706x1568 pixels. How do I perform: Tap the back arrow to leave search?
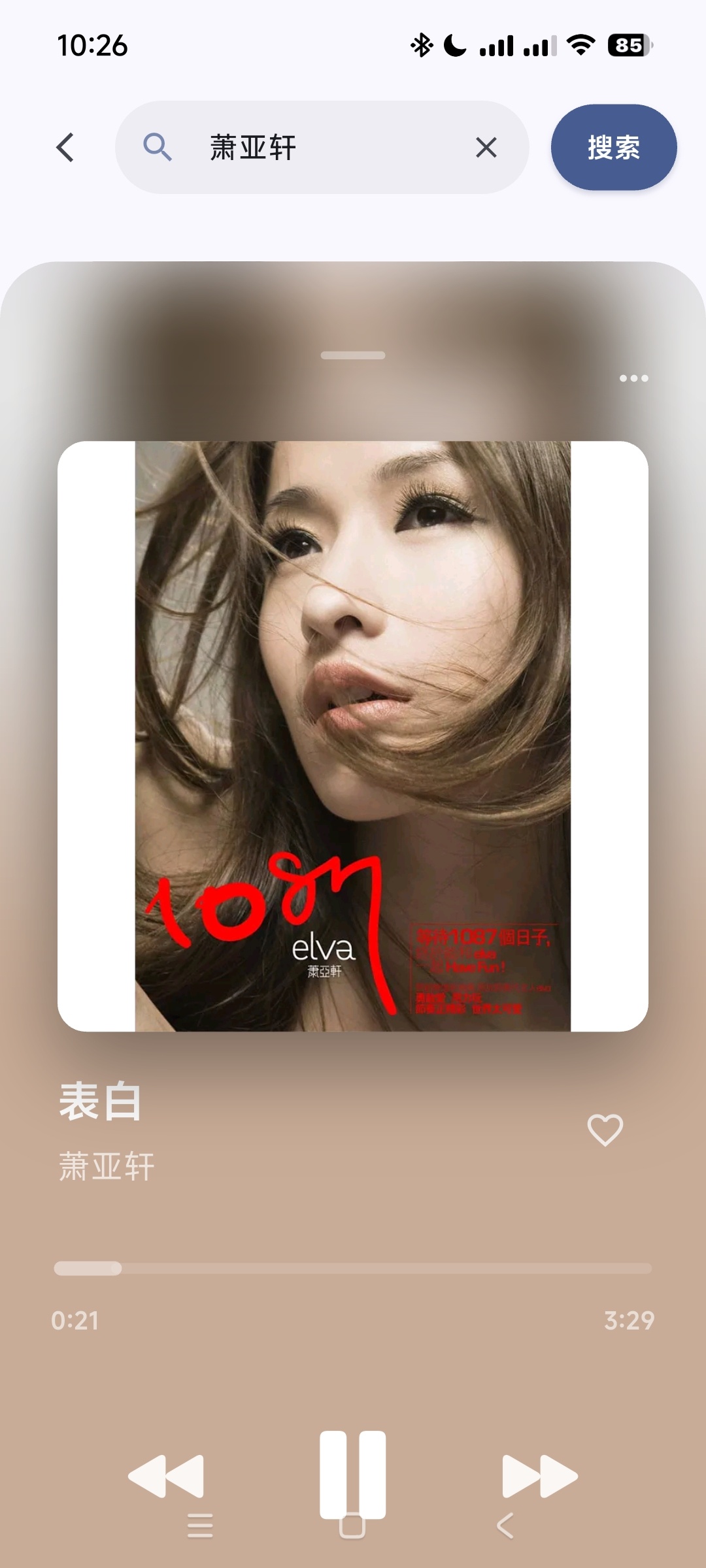tap(63, 148)
